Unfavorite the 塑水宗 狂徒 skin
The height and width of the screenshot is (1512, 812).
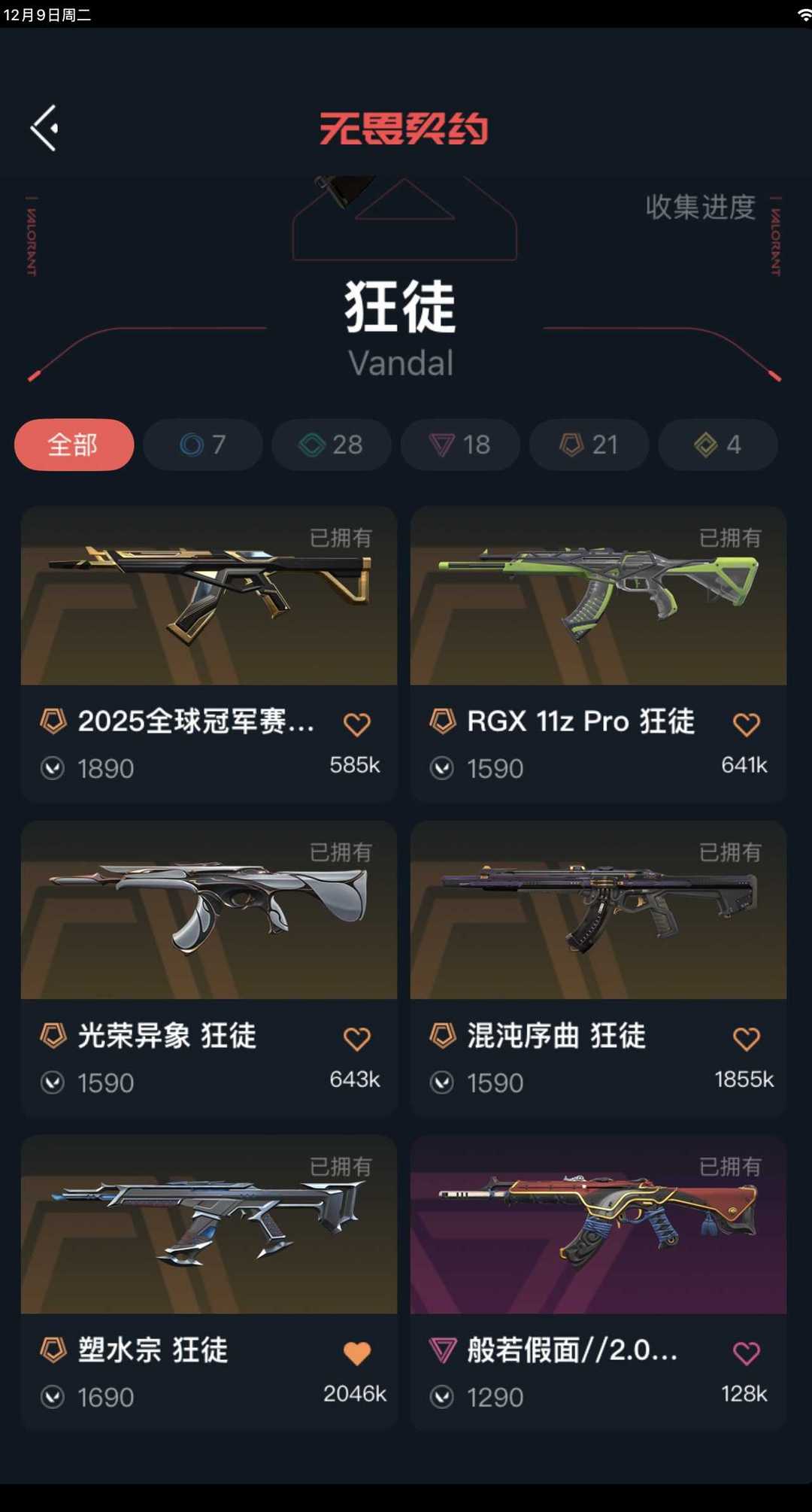(357, 1353)
